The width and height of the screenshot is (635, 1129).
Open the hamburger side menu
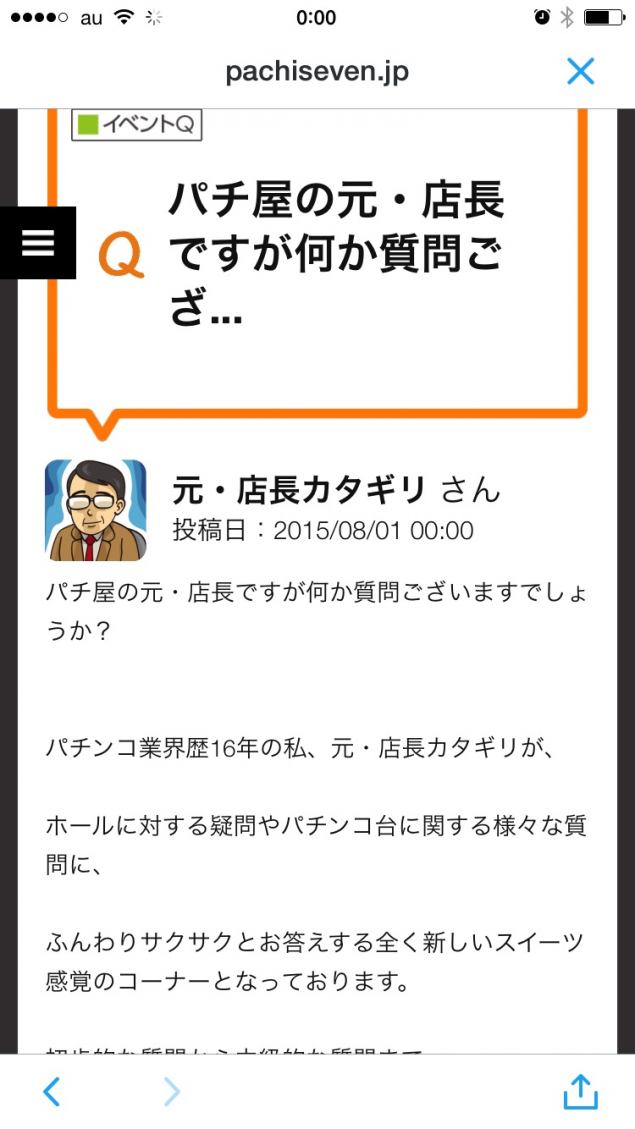[38, 243]
